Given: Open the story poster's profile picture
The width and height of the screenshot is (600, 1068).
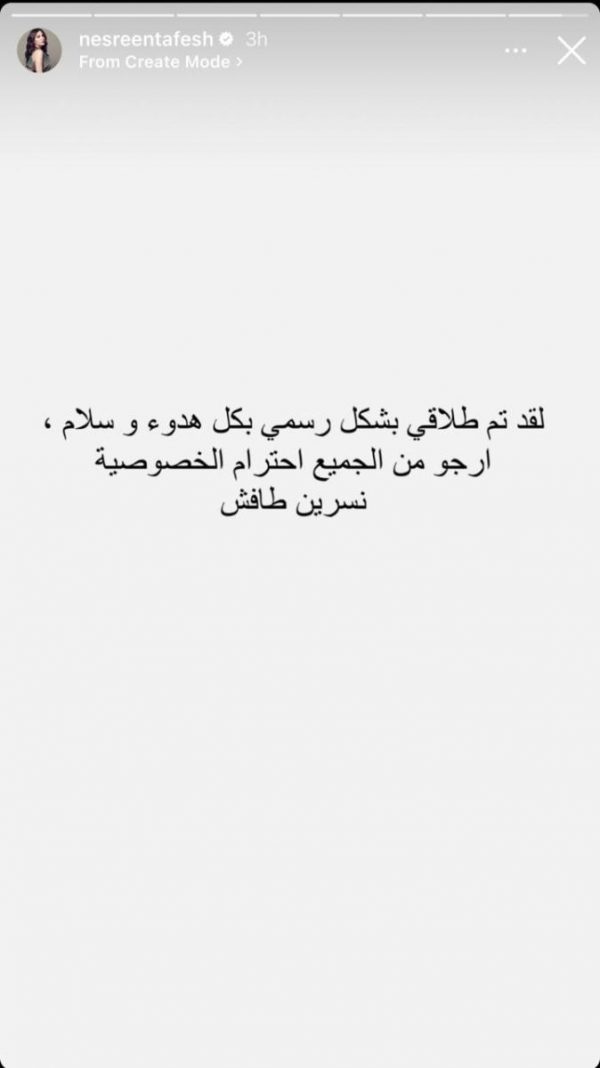Looking at the screenshot, I should 40,50.
